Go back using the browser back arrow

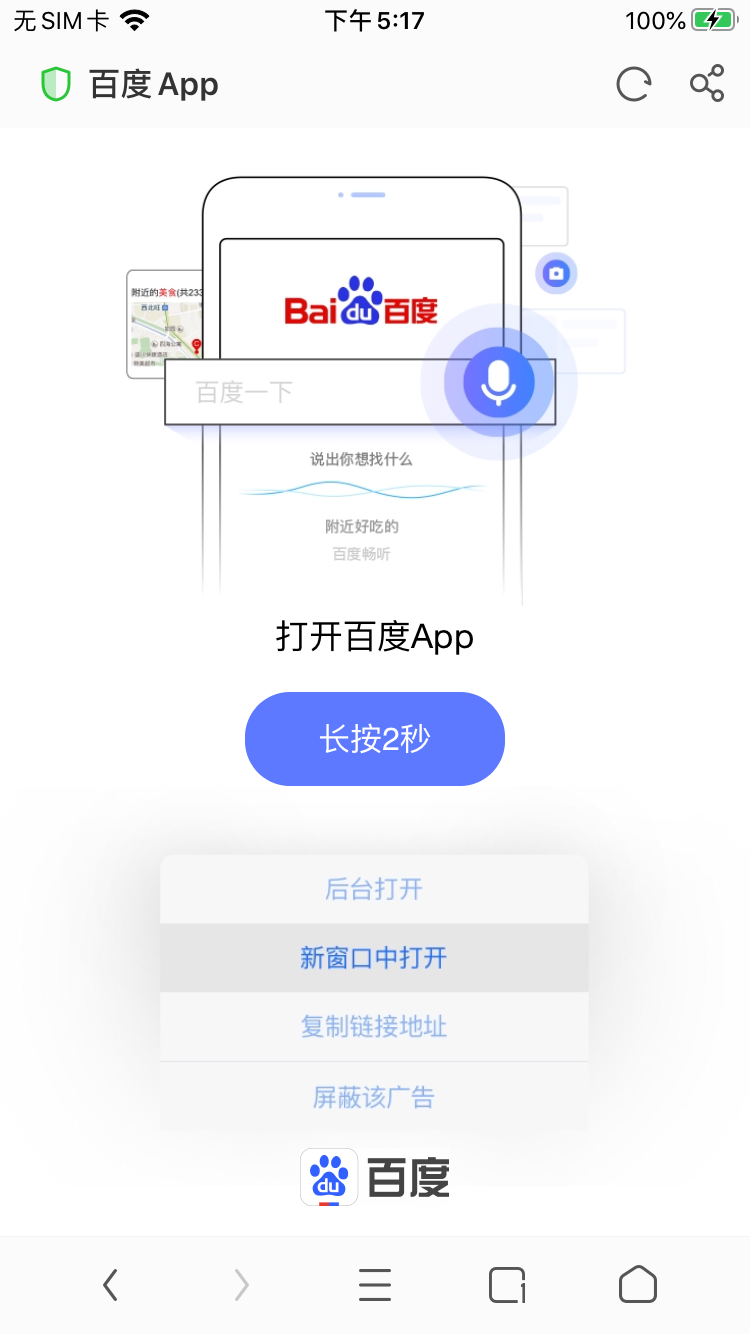tap(110, 1285)
